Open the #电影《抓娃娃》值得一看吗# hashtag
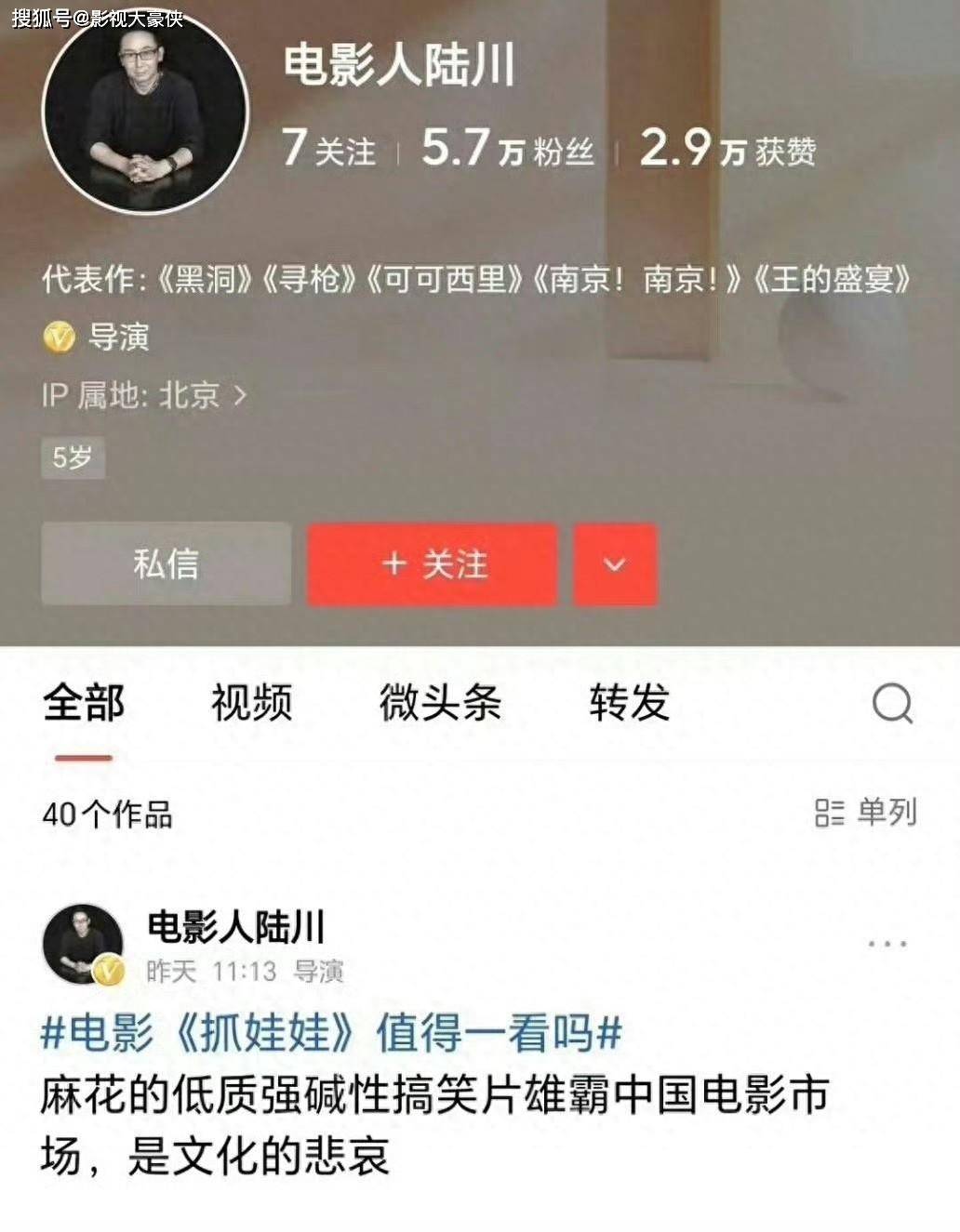 [x=330, y=1033]
